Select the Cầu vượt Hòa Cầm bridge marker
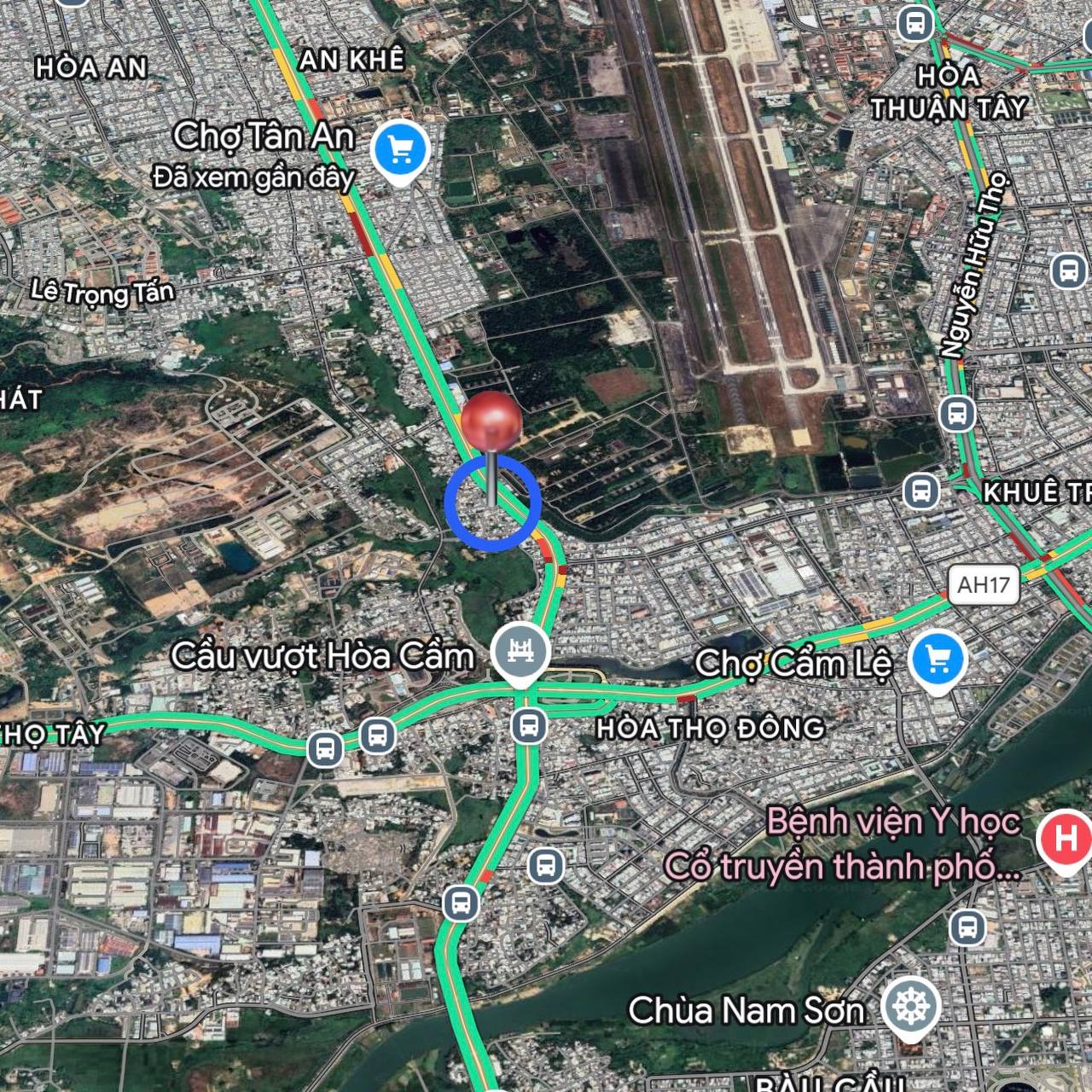Viewport: 1092px width, 1092px height. [x=521, y=653]
